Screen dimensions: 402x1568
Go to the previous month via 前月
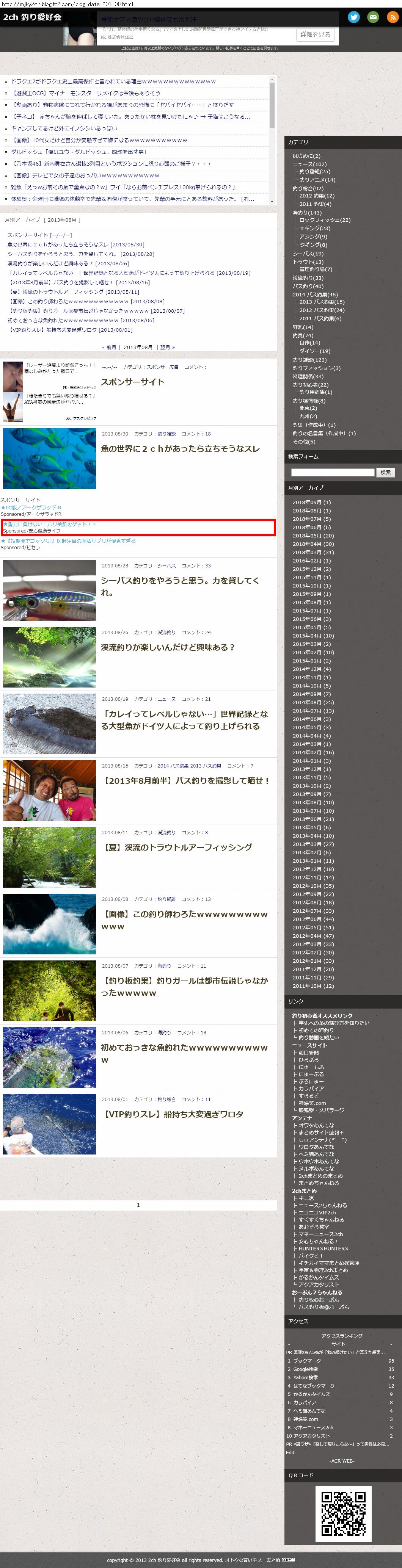[x=110, y=348]
